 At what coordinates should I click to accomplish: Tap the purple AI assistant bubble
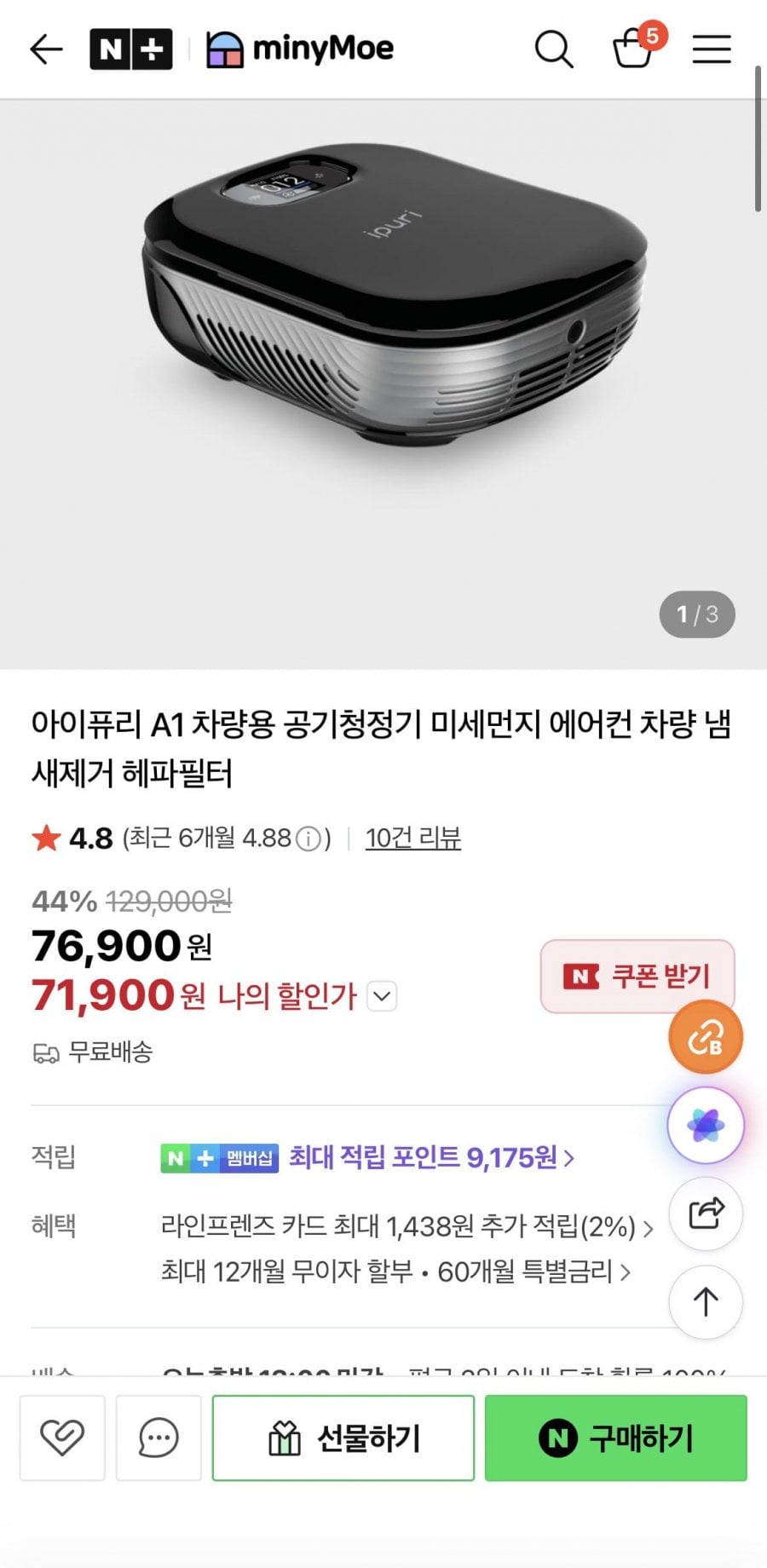pos(705,1125)
